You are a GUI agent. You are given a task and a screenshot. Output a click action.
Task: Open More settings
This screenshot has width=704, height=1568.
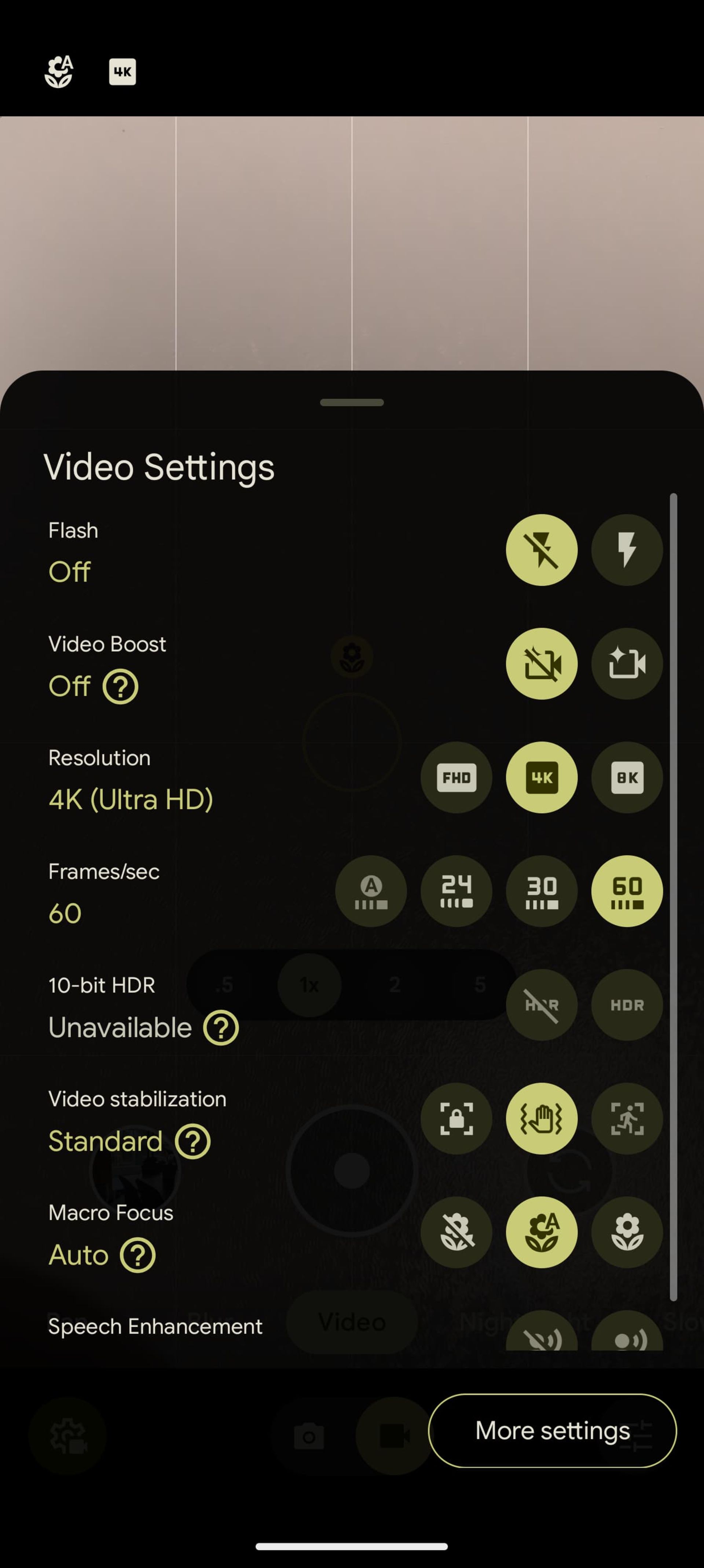click(552, 1430)
